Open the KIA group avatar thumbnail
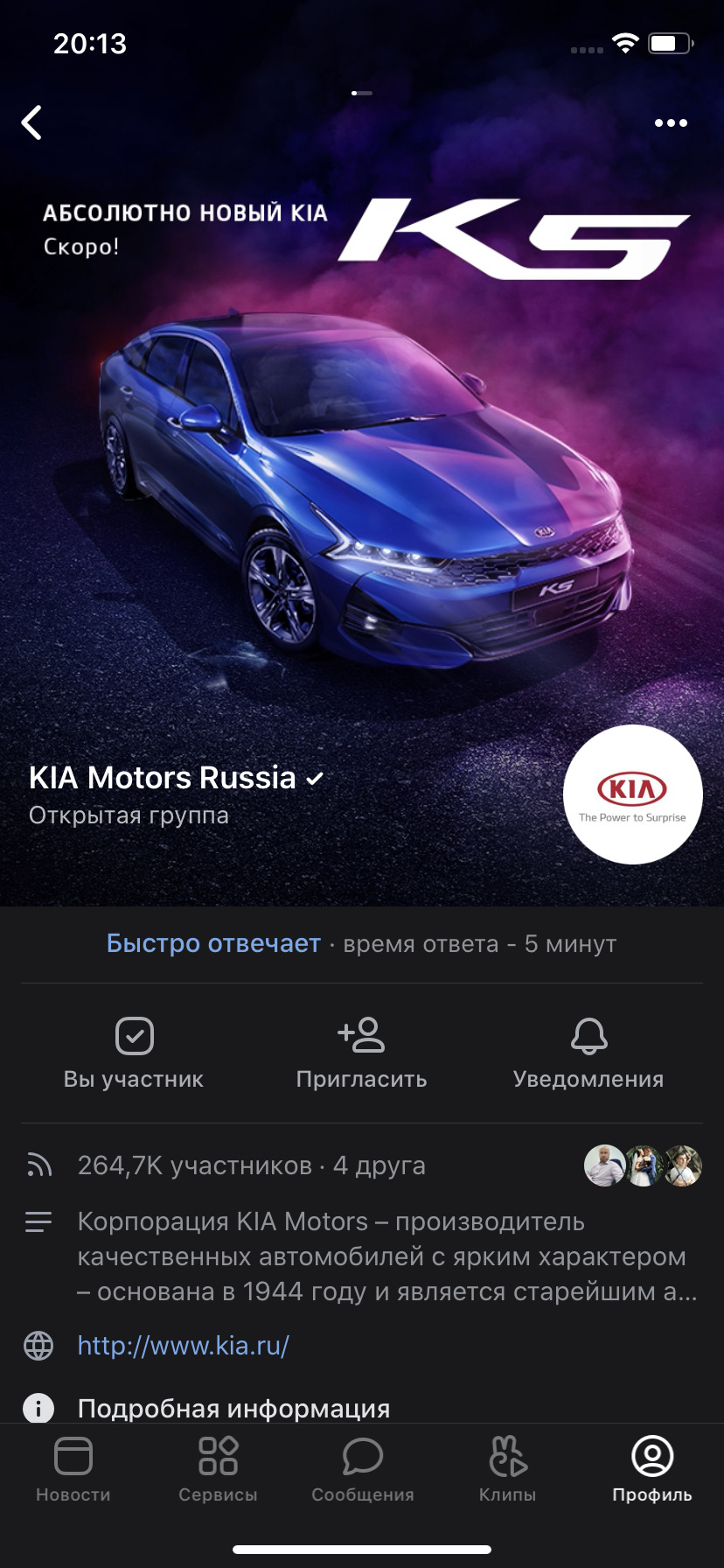 pyautogui.click(x=633, y=794)
